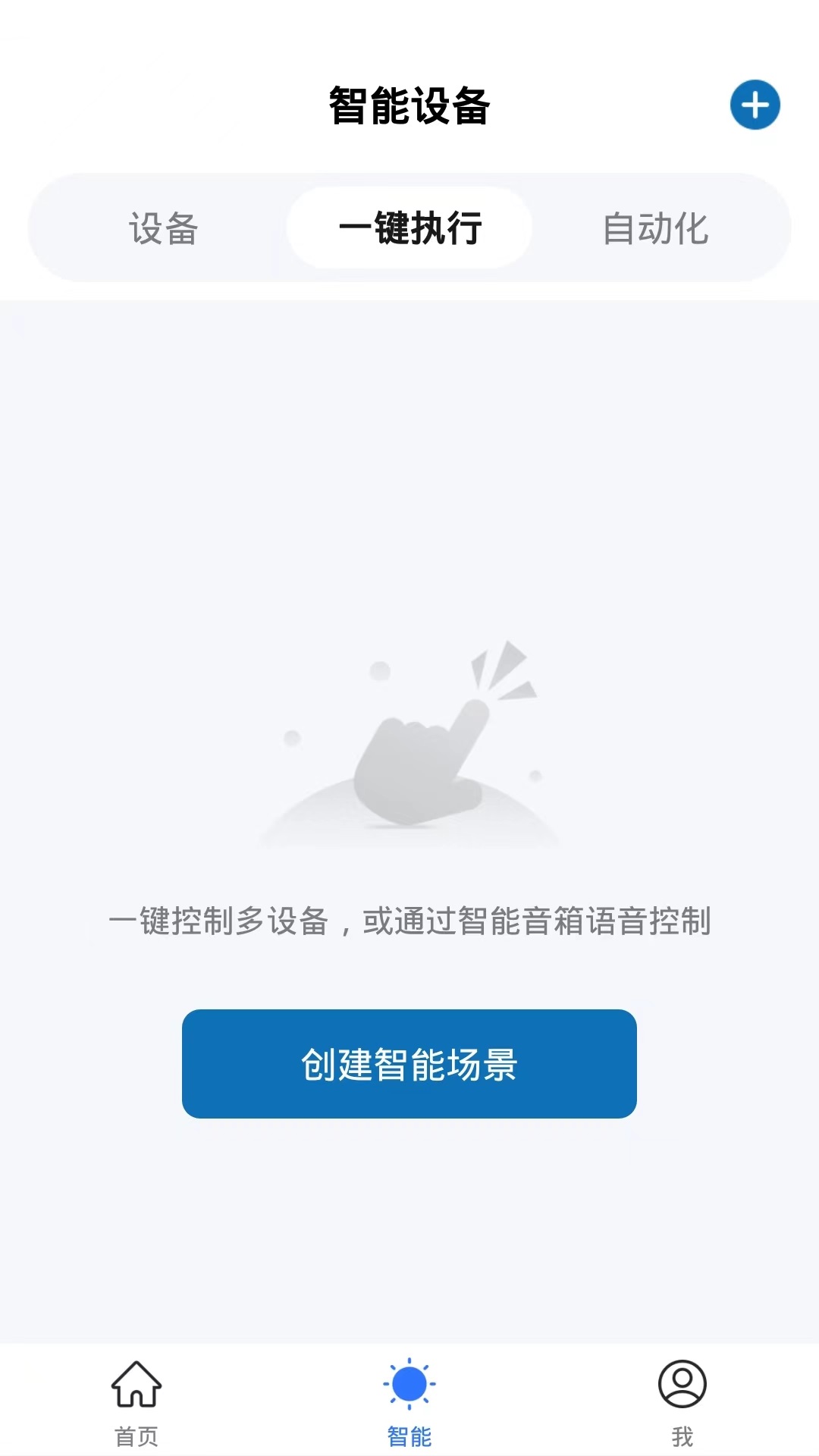Open the 自动化 tab
This screenshot has width=819, height=1456.
(657, 229)
